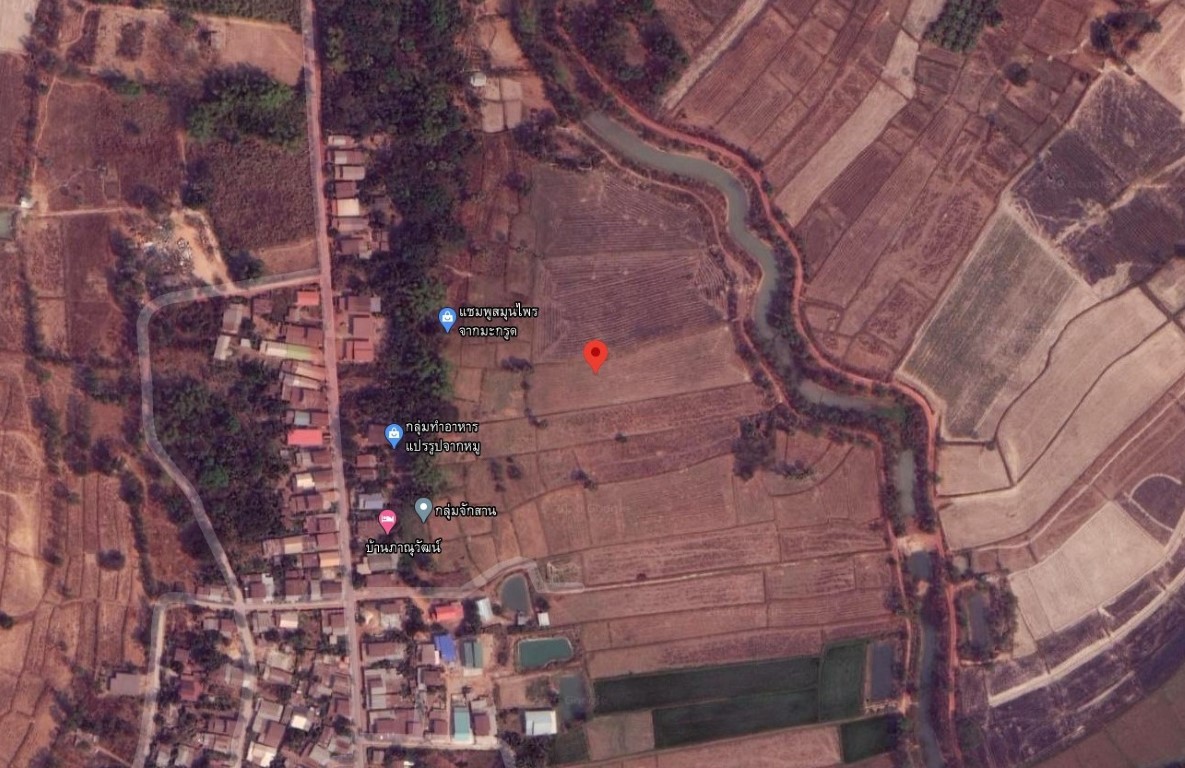Tap the red dropped location pin
Viewport: 1185px width, 768px height.
click(596, 354)
